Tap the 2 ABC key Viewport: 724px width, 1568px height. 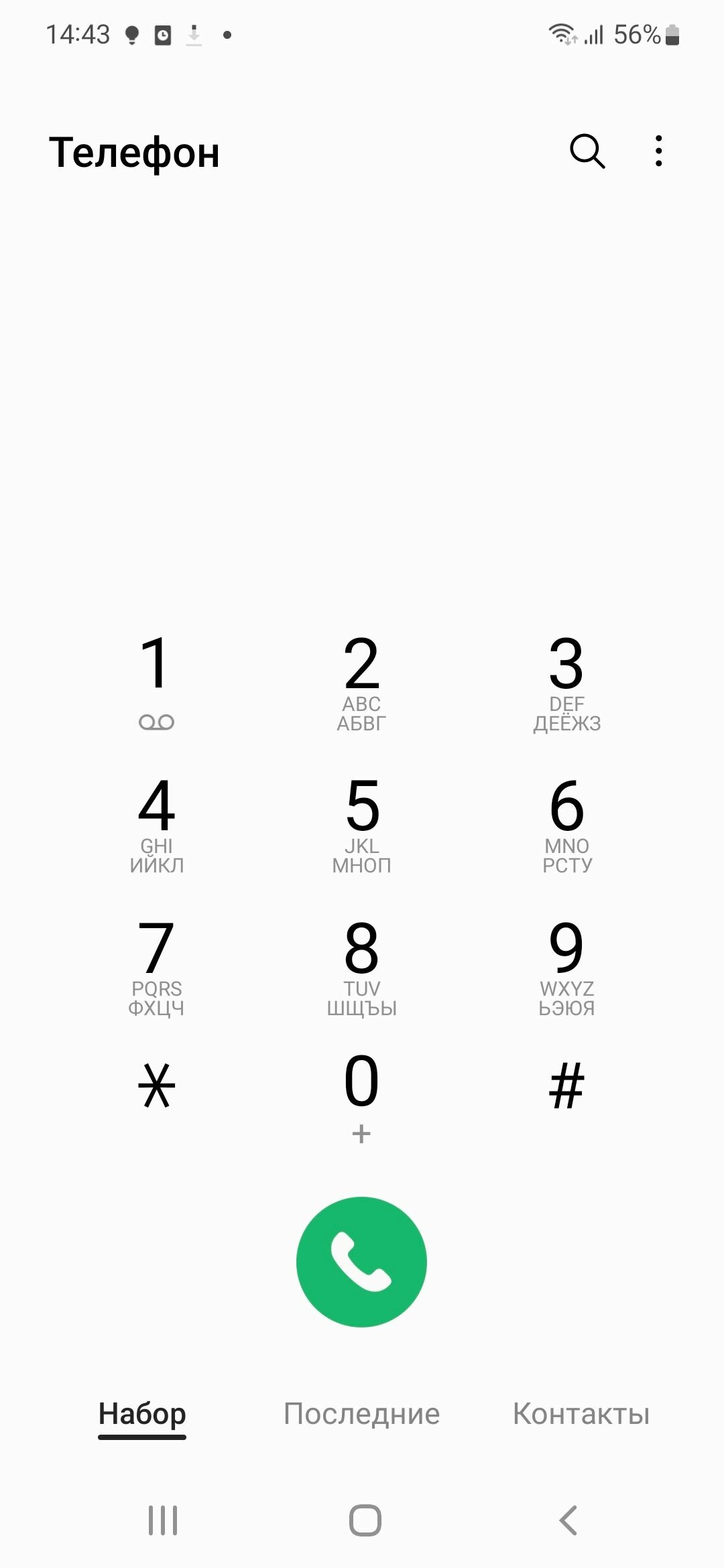[x=362, y=683]
